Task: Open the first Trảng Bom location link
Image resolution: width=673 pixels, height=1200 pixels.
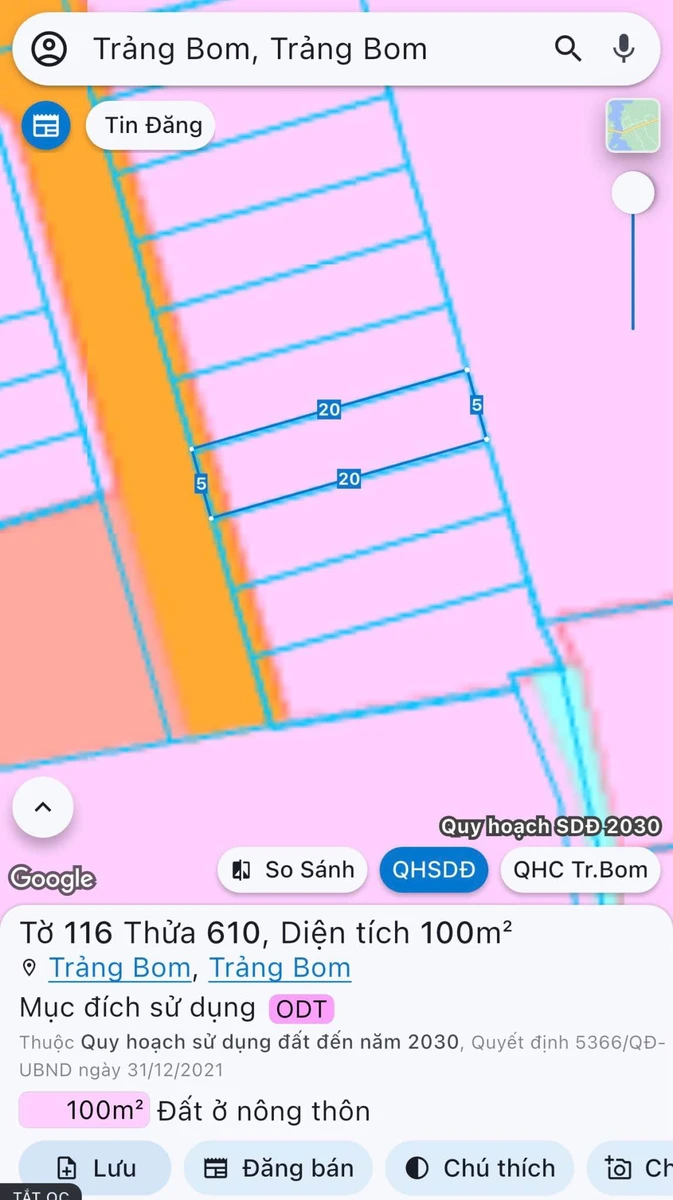Action: pyautogui.click(x=120, y=968)
